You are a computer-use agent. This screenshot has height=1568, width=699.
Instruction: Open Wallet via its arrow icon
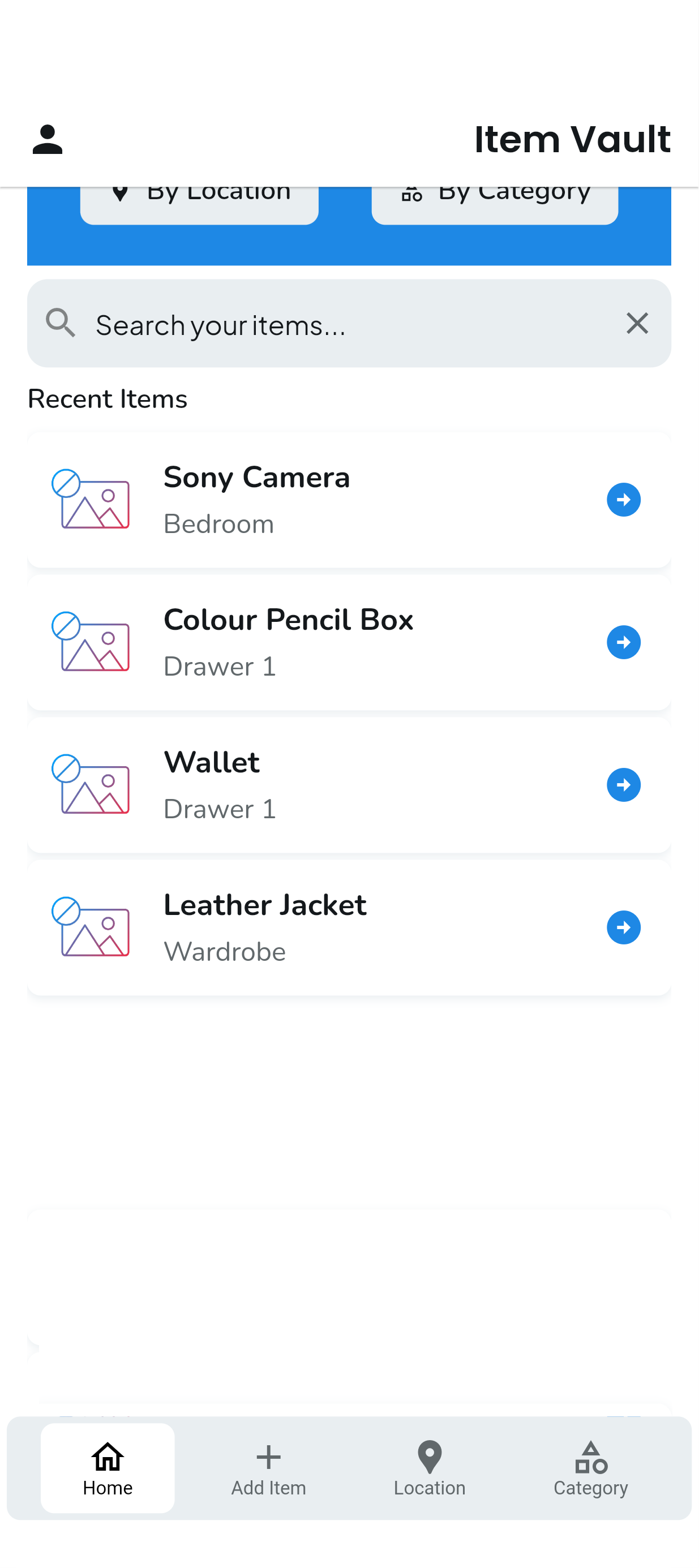[624, 785]
